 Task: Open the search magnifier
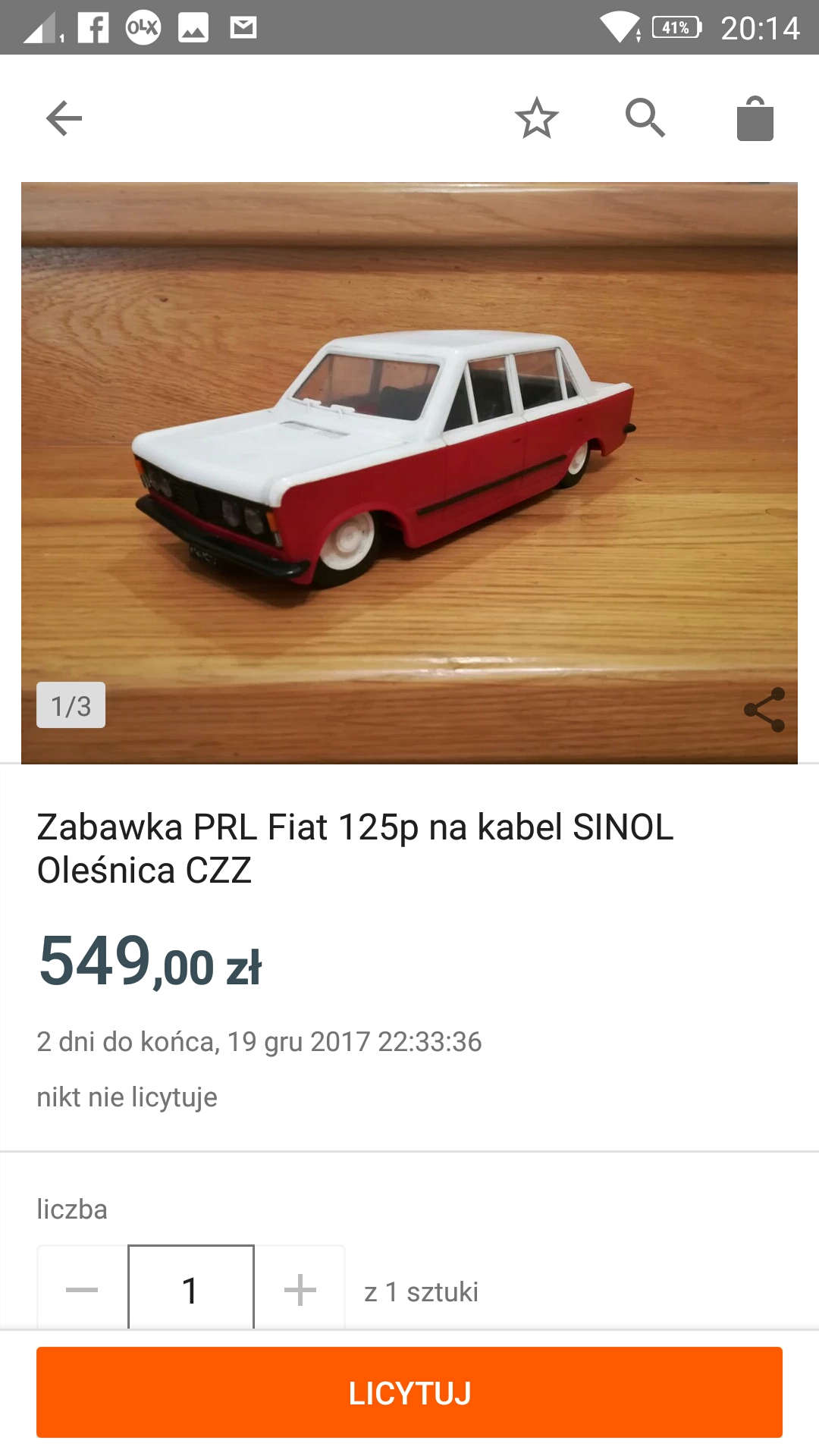click(645, 118)
